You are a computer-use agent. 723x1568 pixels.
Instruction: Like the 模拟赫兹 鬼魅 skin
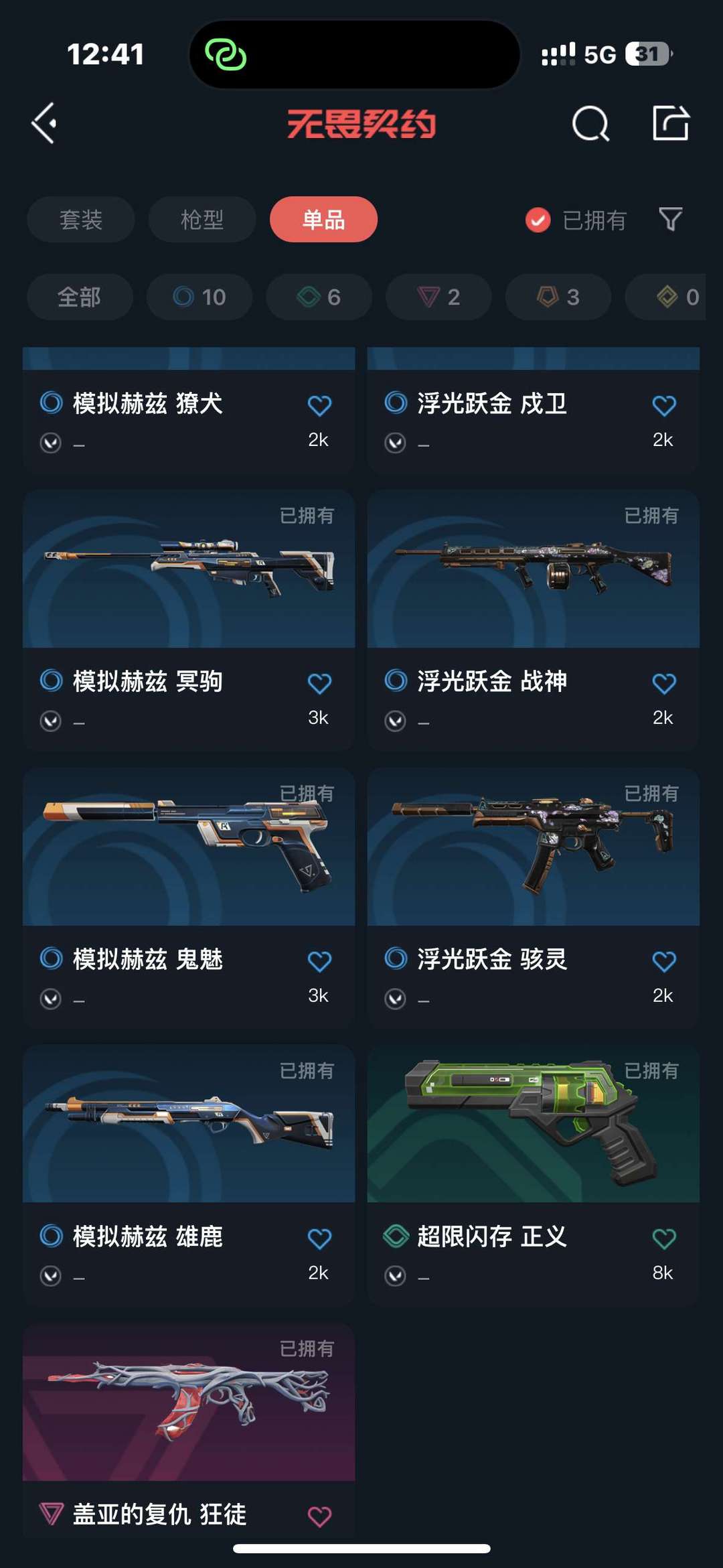319,961
